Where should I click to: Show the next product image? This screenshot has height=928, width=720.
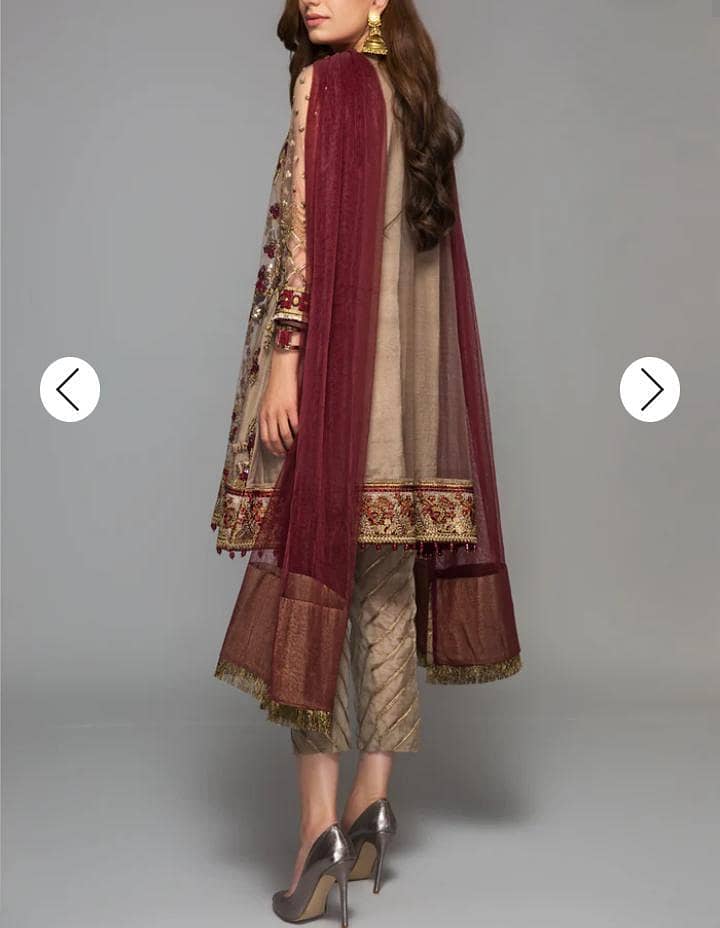650,389
